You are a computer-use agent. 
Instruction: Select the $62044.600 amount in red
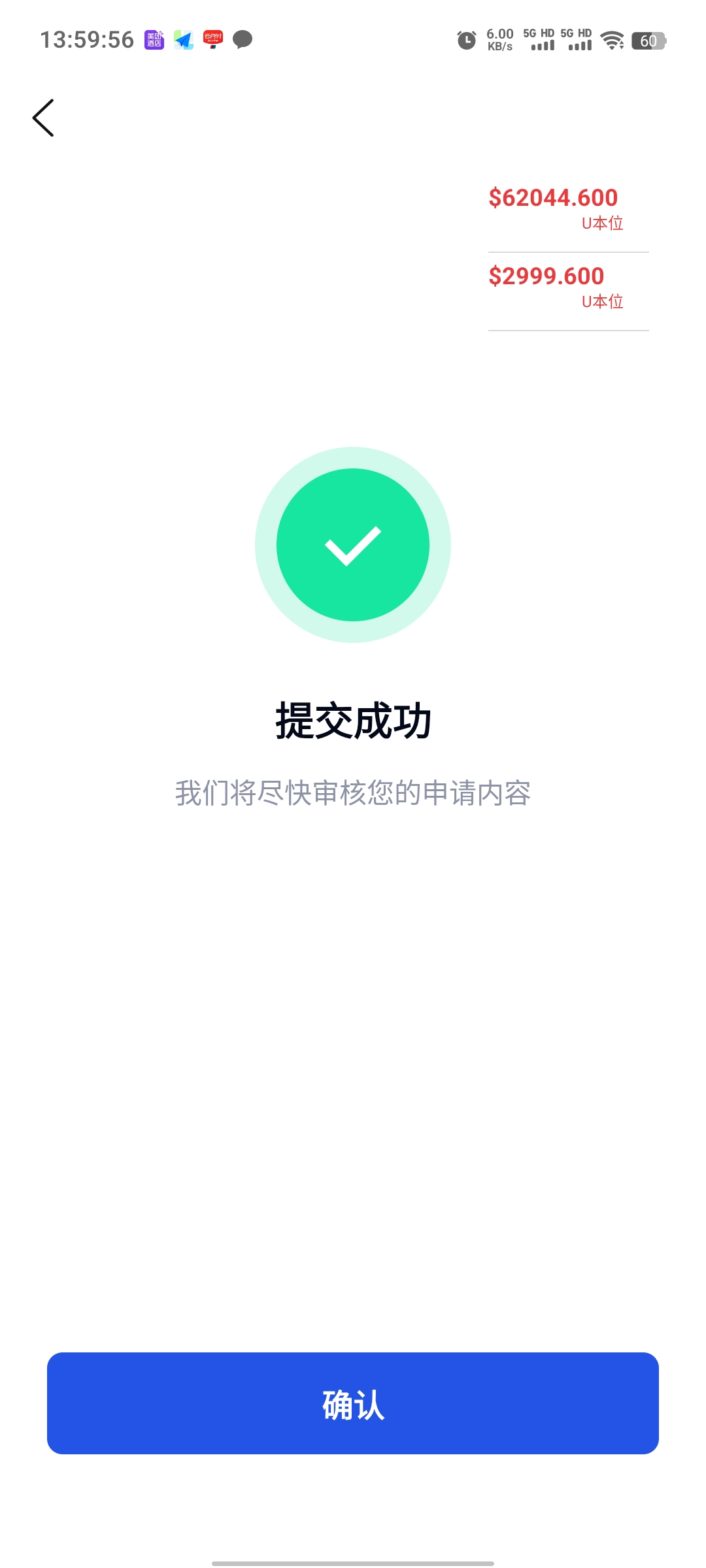coord(553,197)
